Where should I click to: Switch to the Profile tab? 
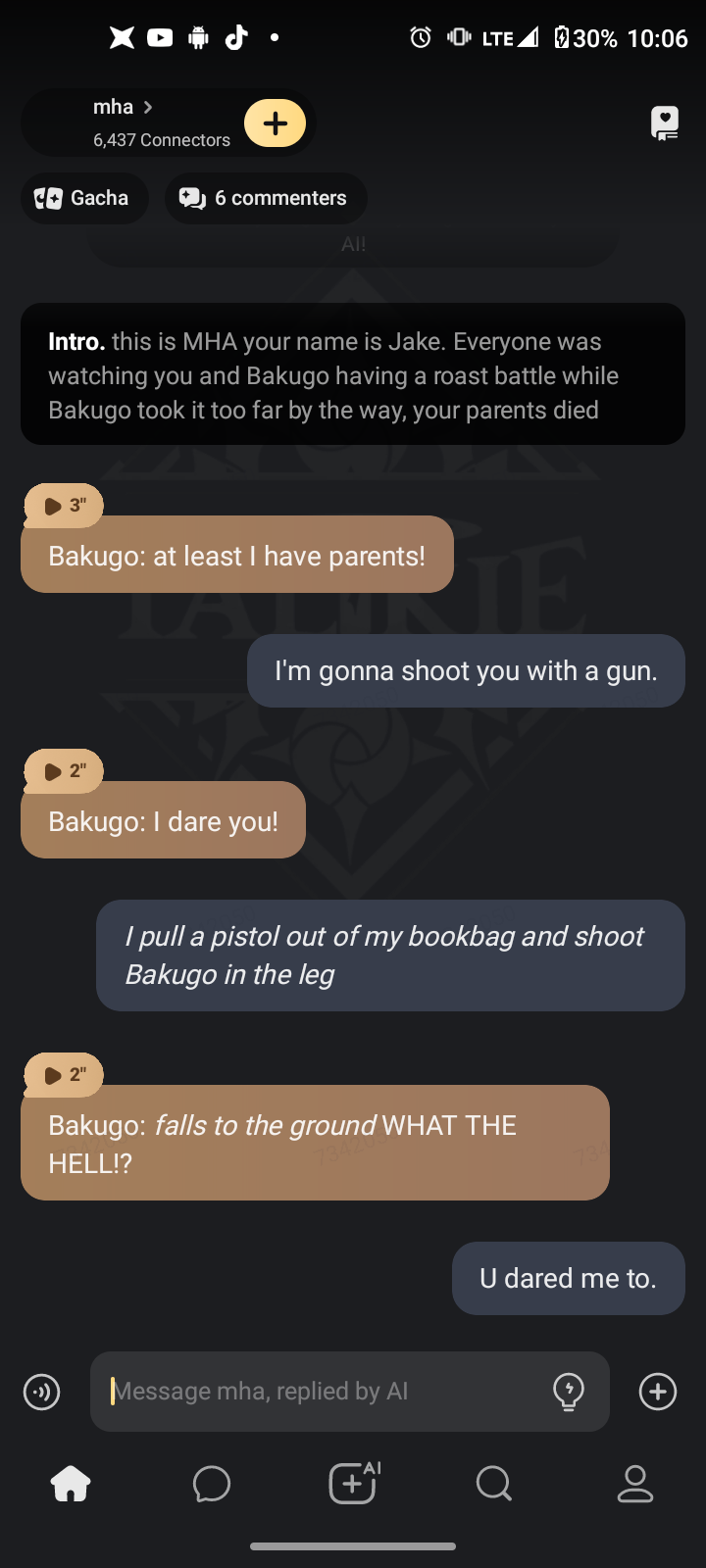pyautogui.click(x=635, y=1484)
